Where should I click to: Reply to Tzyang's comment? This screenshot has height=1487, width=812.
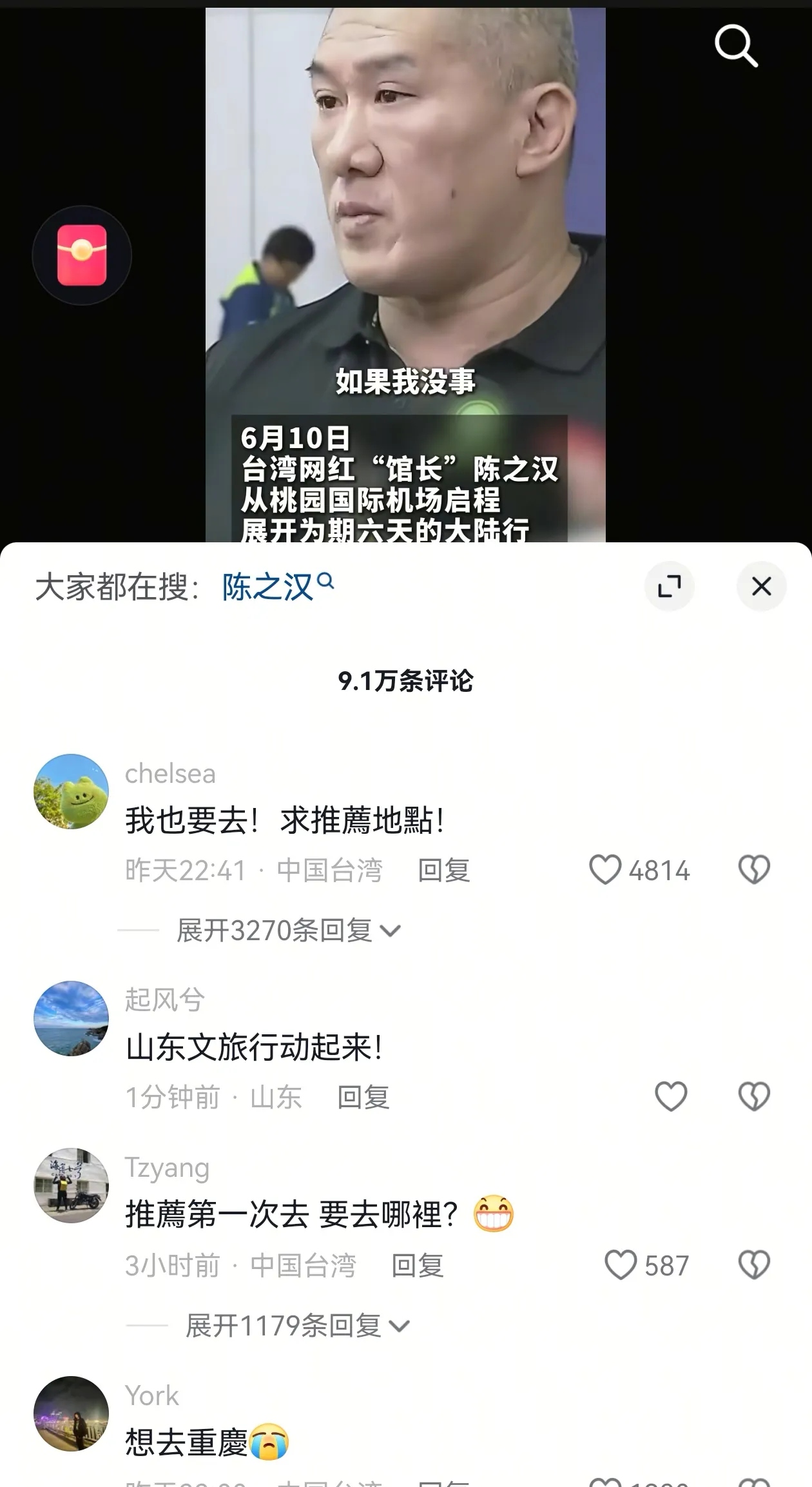418,1265
